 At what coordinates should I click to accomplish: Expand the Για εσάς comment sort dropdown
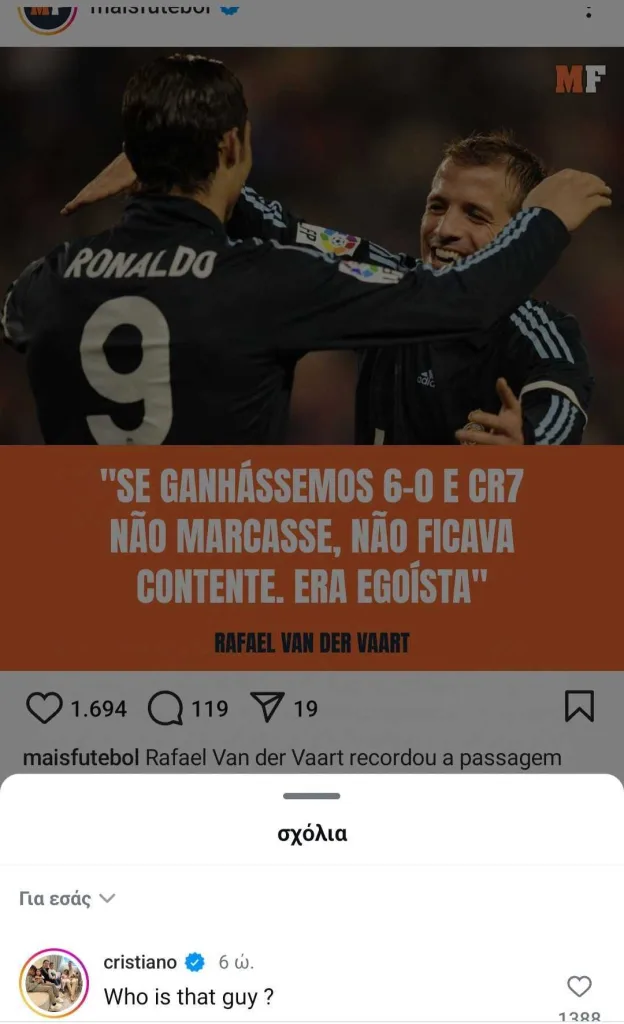pyautogui.click(x=68, y=898)
